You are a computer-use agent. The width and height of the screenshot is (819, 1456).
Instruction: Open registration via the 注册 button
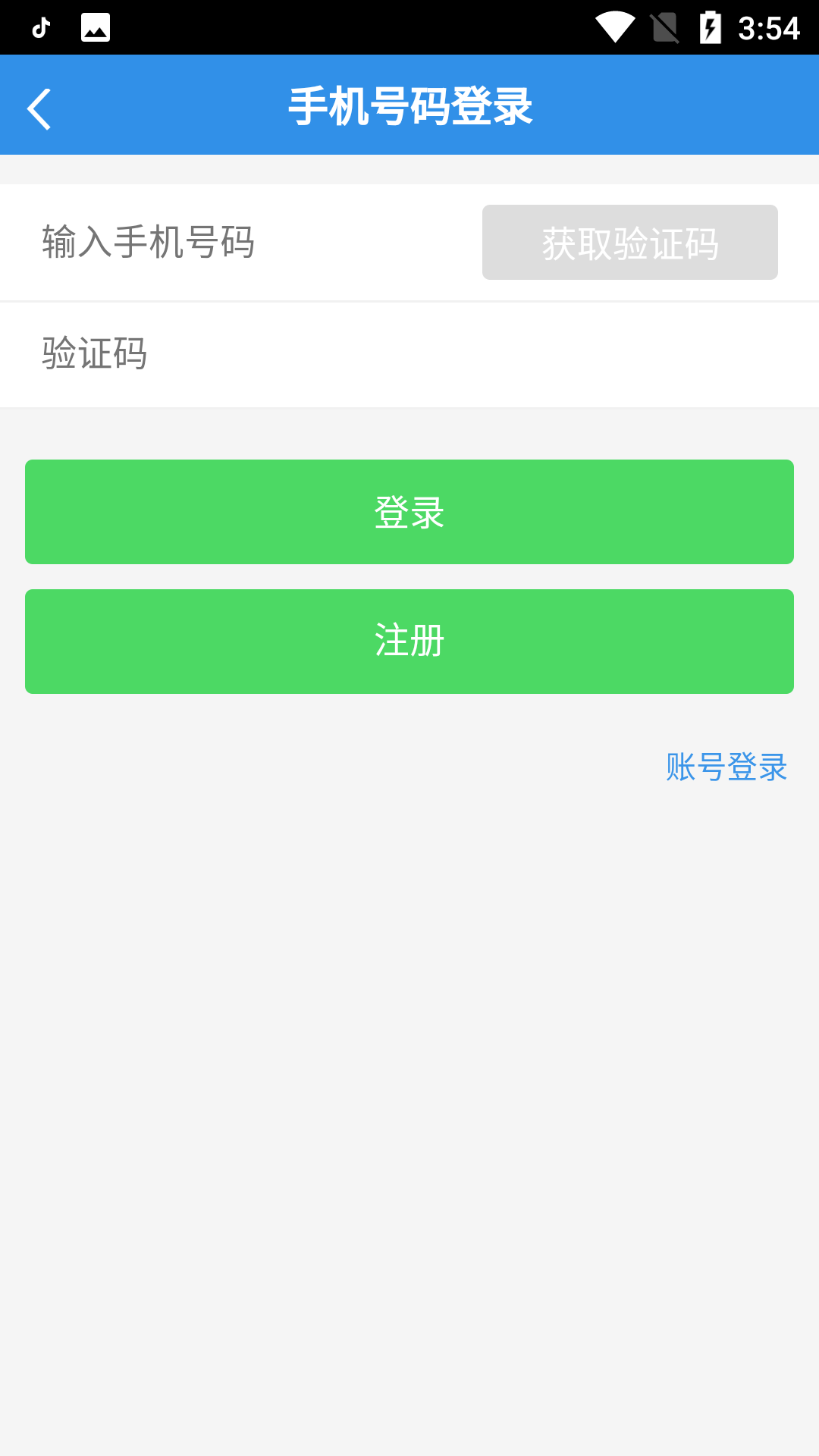click(x=409, y=642)
